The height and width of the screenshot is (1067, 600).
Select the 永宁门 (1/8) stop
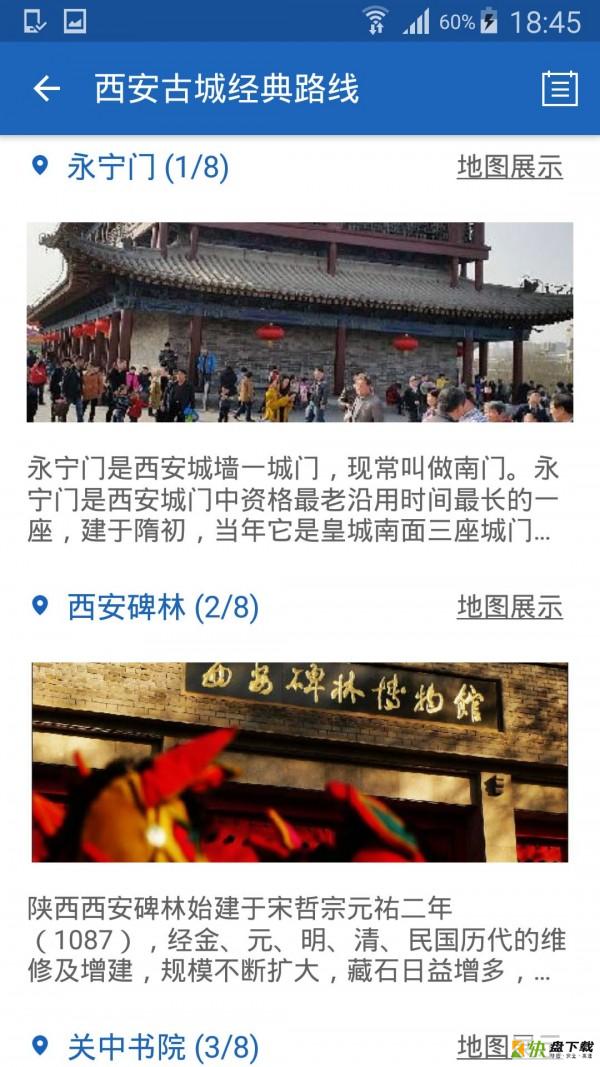[x=148, y=167]
